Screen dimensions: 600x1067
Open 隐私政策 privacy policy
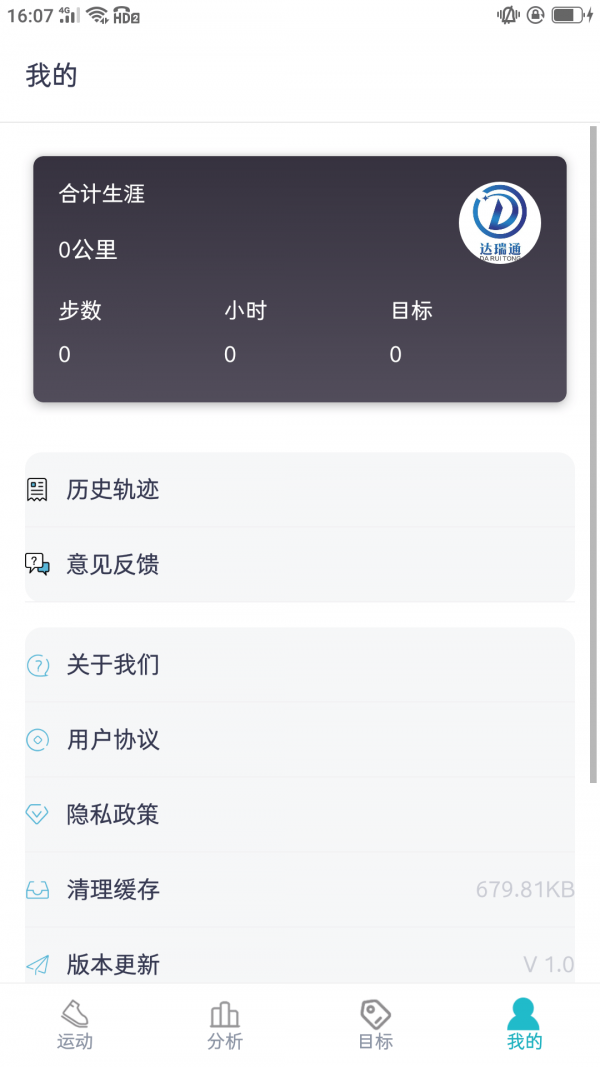(x=299, y=815)
